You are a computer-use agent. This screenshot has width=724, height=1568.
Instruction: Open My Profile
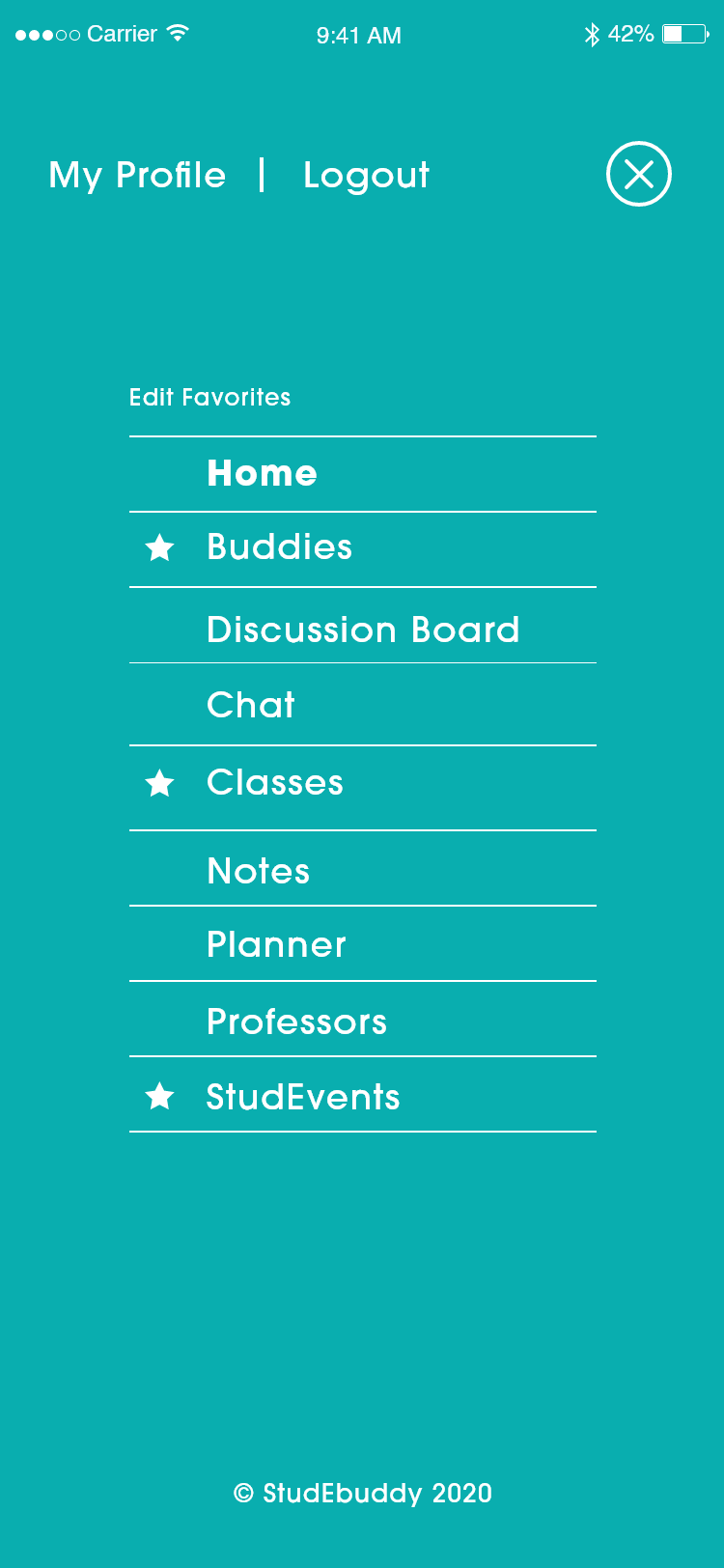[137, 176]
